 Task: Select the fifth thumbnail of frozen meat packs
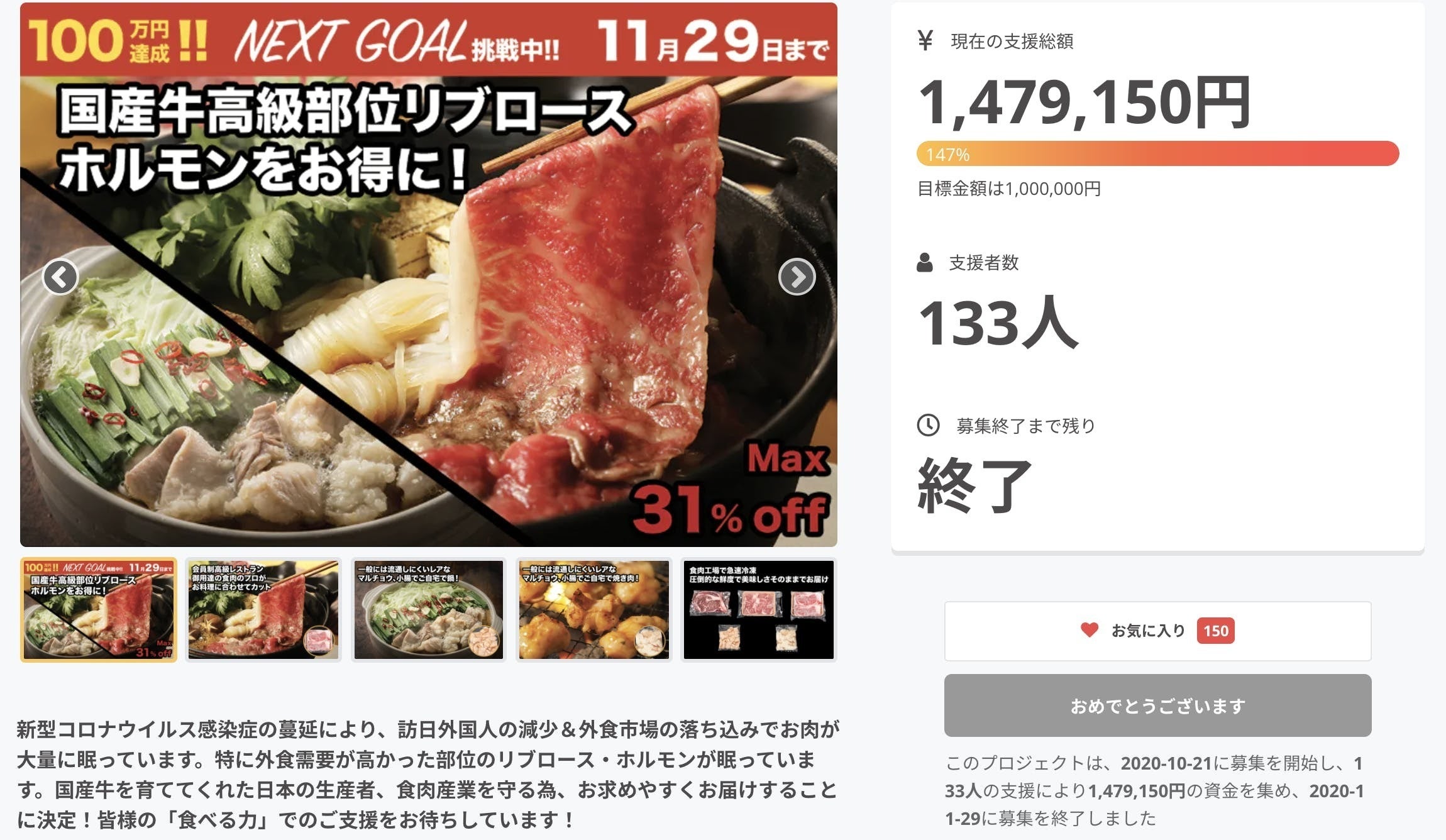pyautogui.click(x=758, y=609)
